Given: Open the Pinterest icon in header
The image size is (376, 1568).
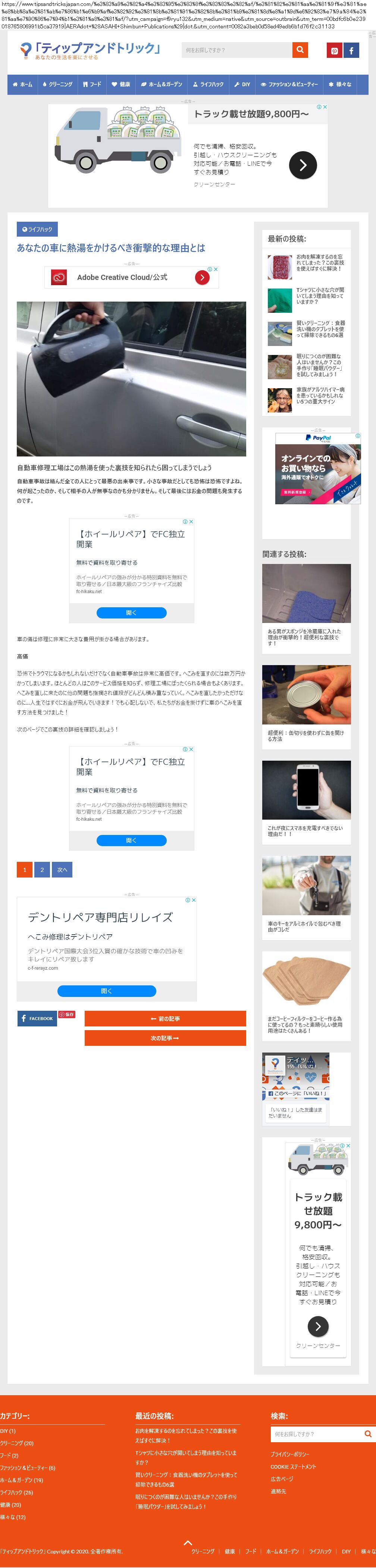Looking at the screenshot, I should 334,50.
